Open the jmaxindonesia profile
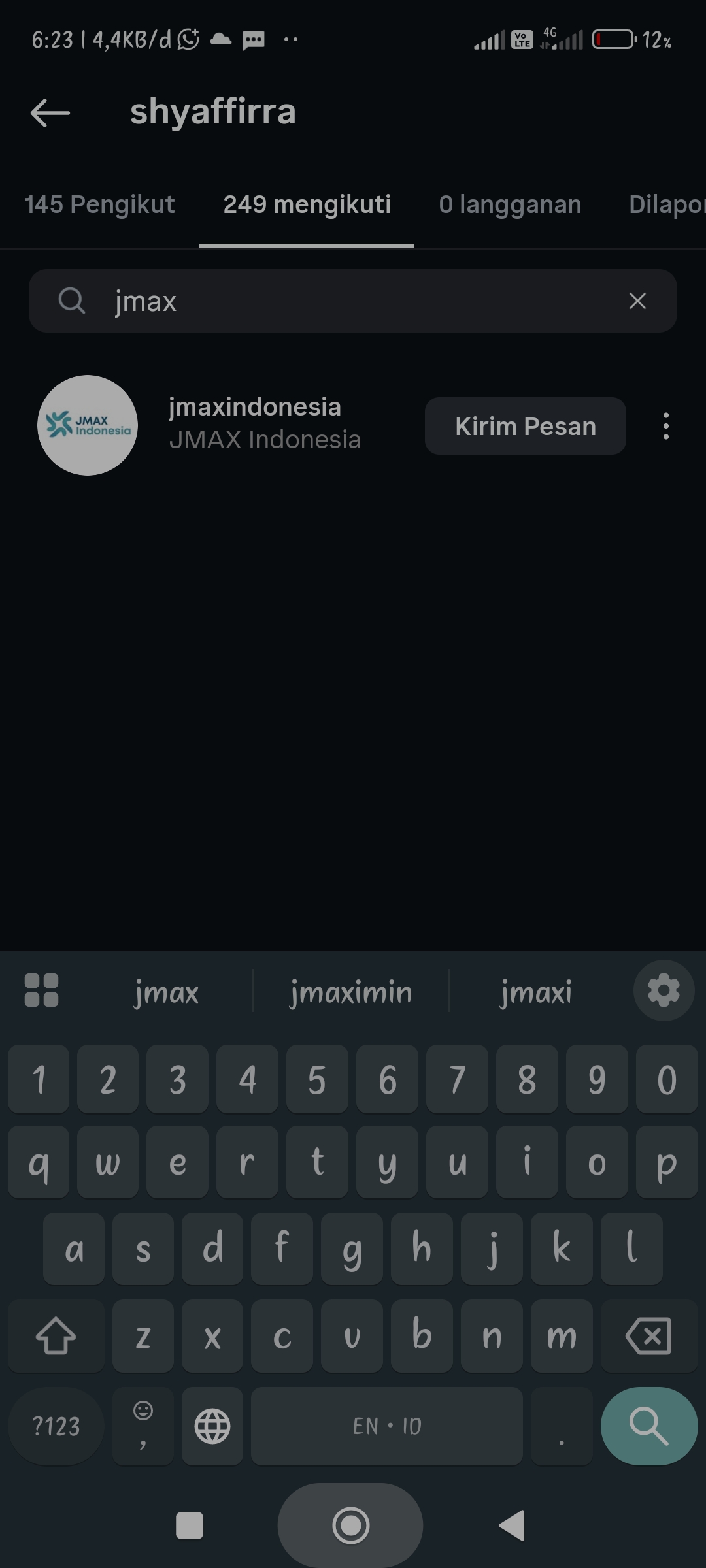 tap(255, 423)
